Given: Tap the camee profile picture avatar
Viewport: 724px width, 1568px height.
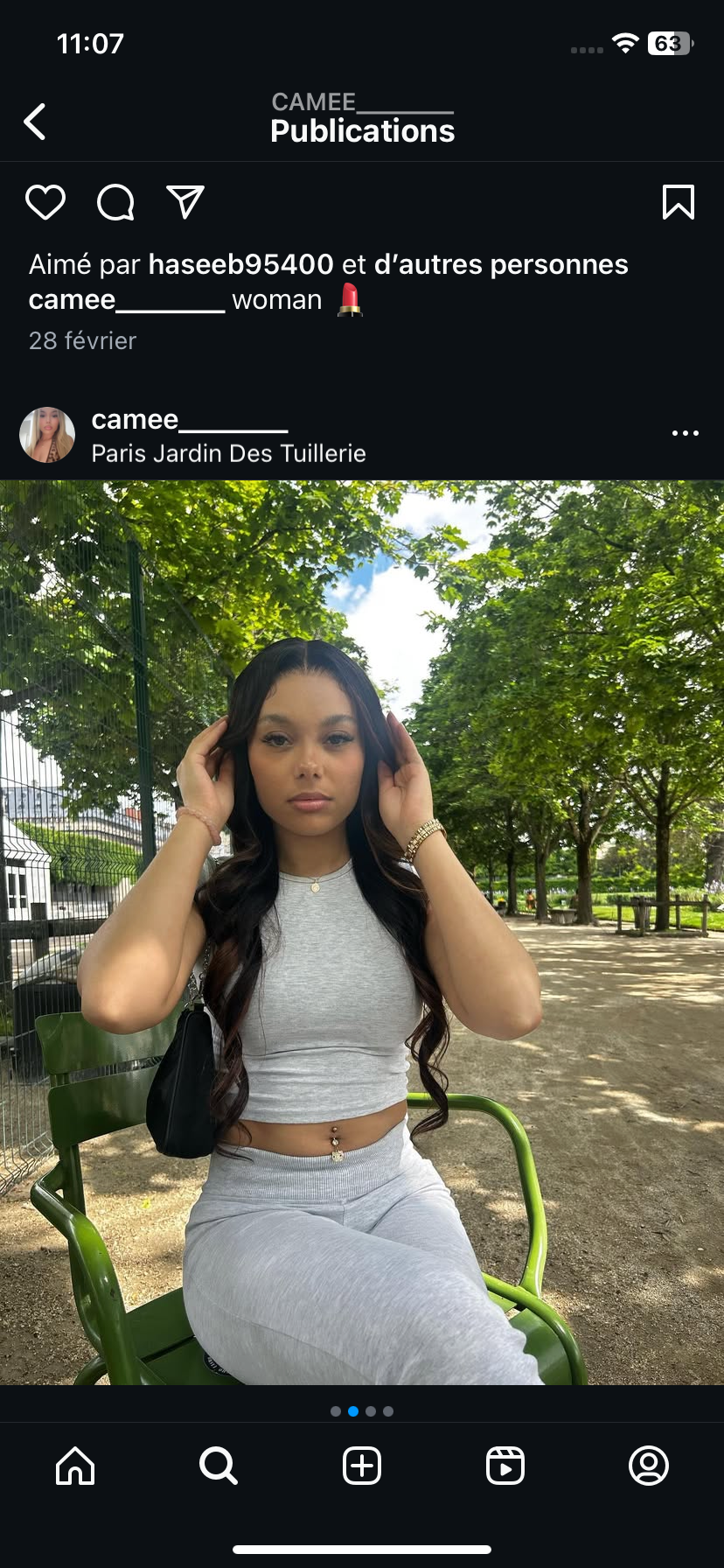Looking at the screenshot, I should coord(47,435).
